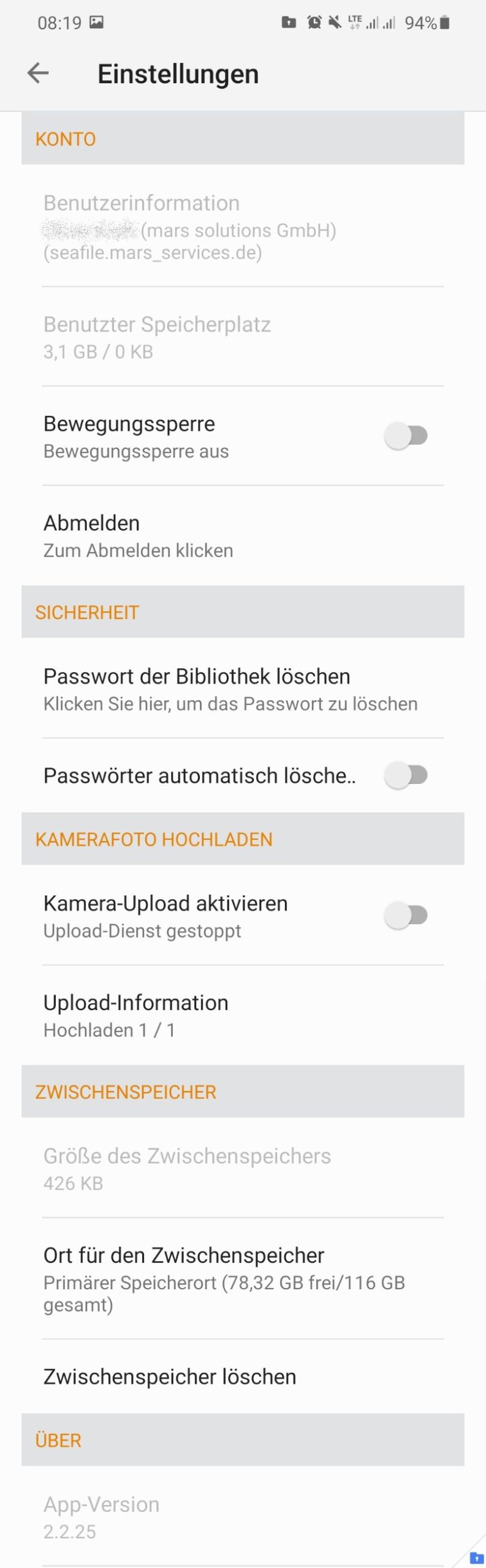Image resolution: width=486 pixels, height=1568 pixels.
Task: Toggle the Bewegungssperre switch
Action: [x=405, y=436]
